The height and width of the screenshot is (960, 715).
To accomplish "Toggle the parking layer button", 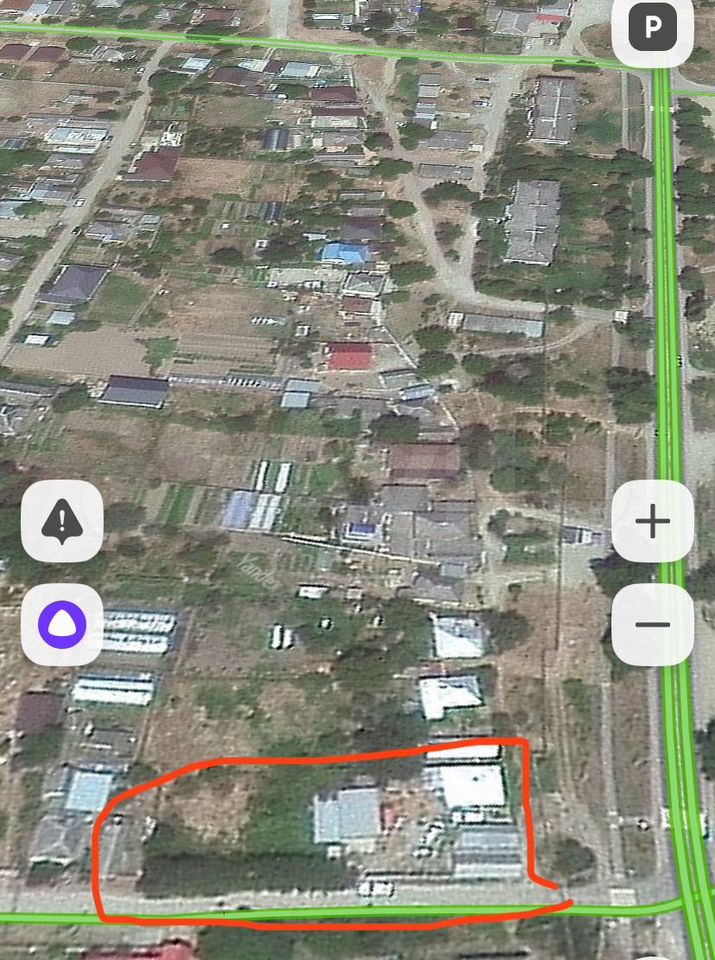I will tap(652, 29).
